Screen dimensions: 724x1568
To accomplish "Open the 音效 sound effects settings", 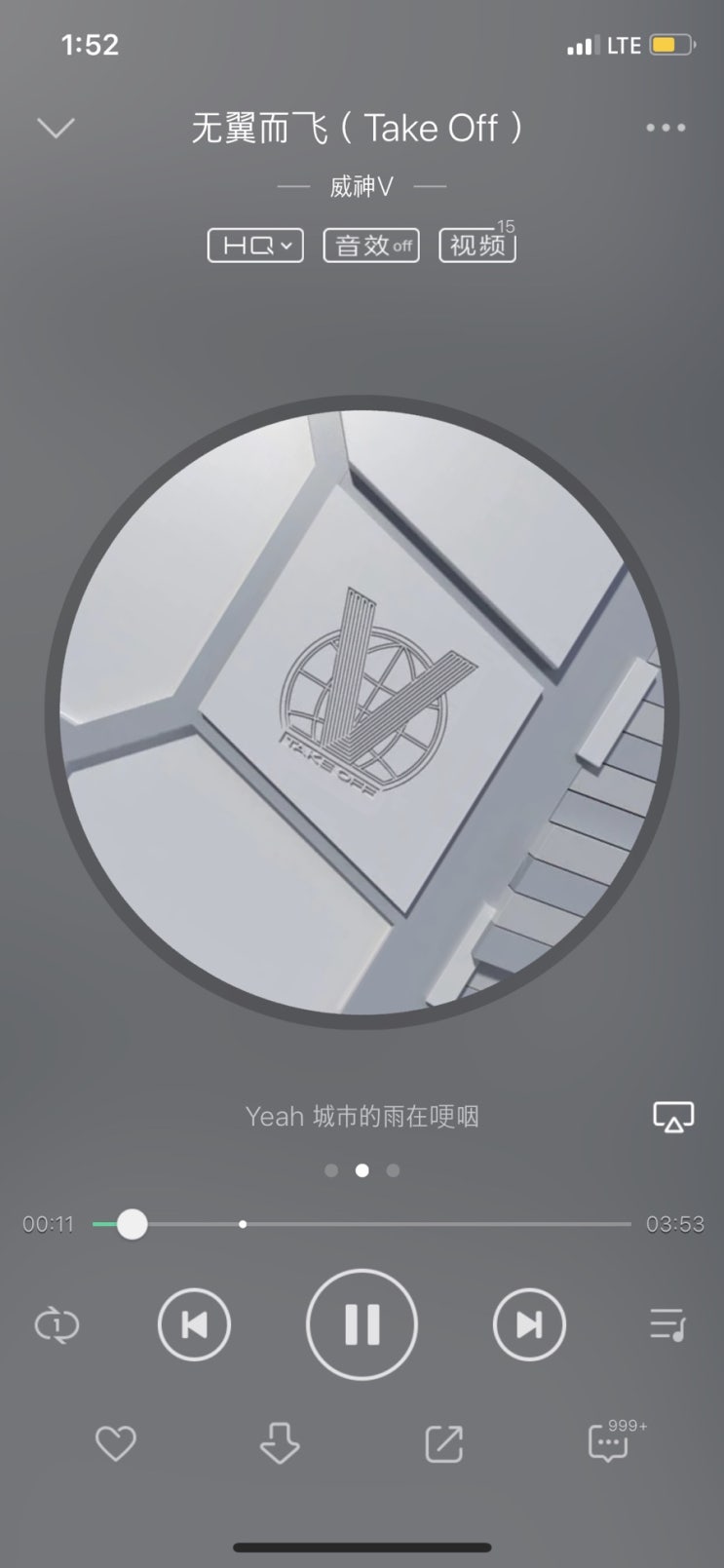I will 371,246.
